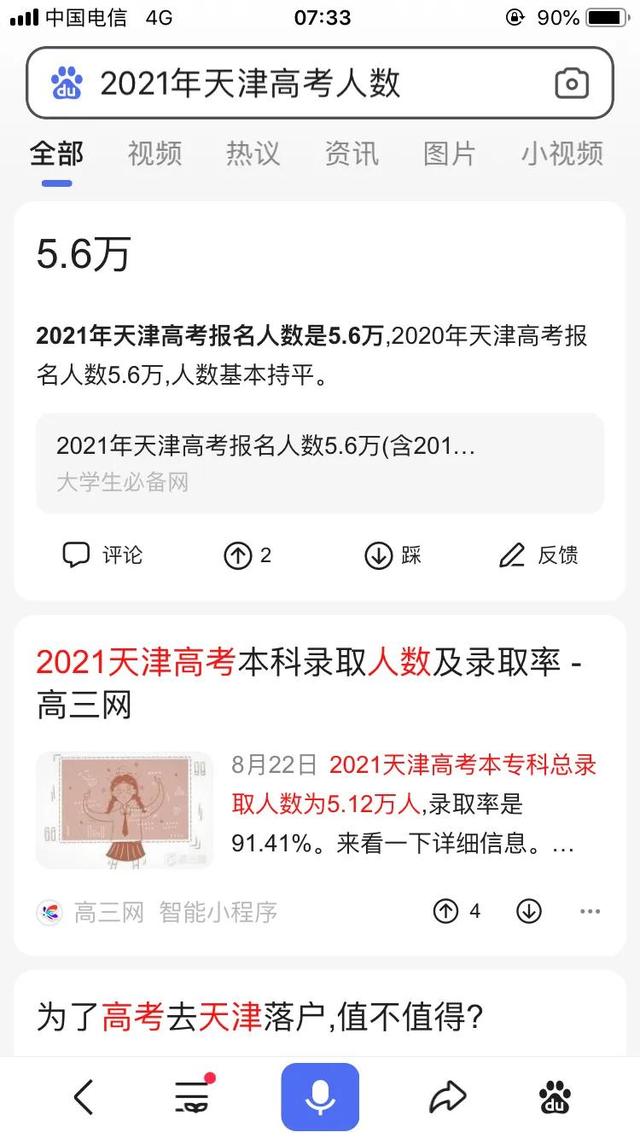Switch to the 资讯 tab
The width and height of the screenshot is (640, 1138).
coord(351,153)
